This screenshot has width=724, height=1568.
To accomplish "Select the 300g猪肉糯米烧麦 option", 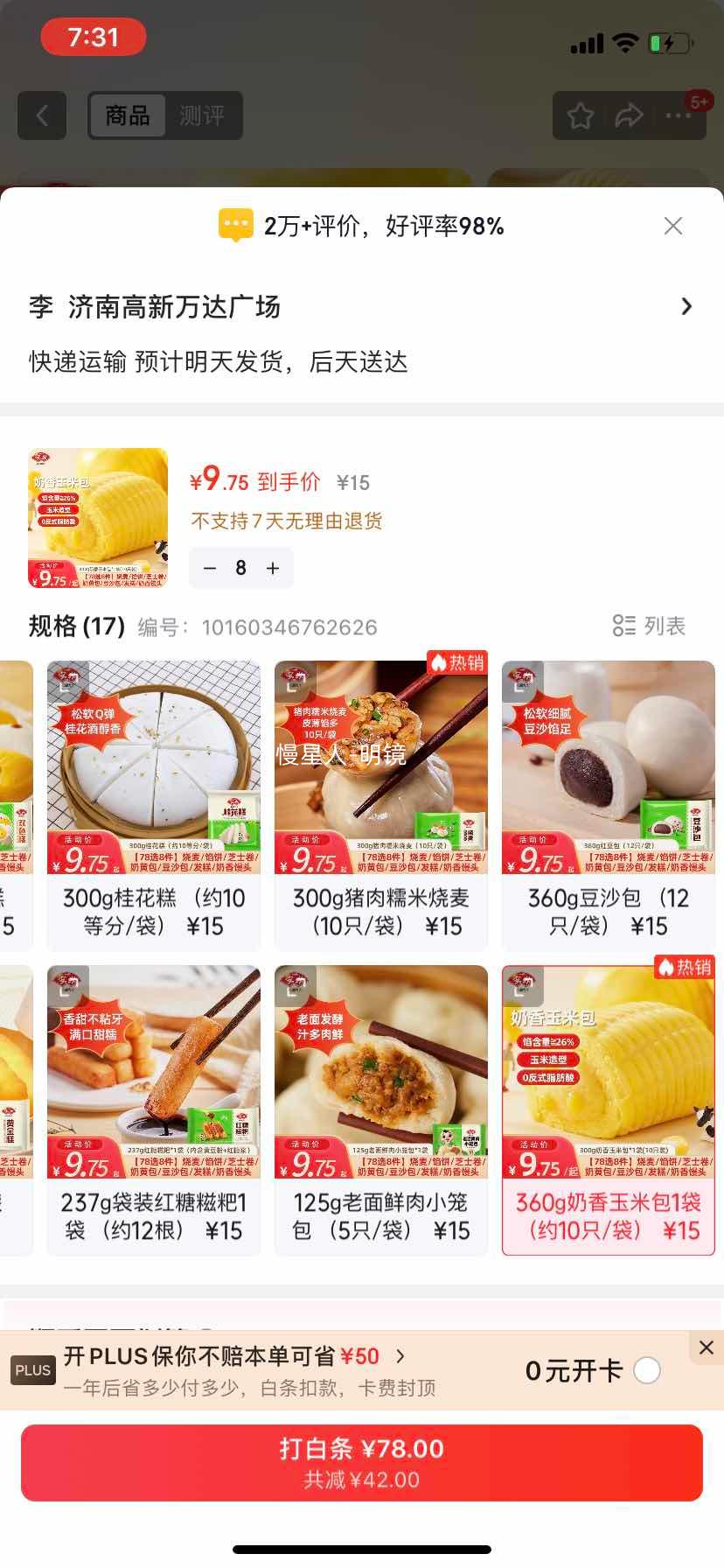I will coord(381,805).
